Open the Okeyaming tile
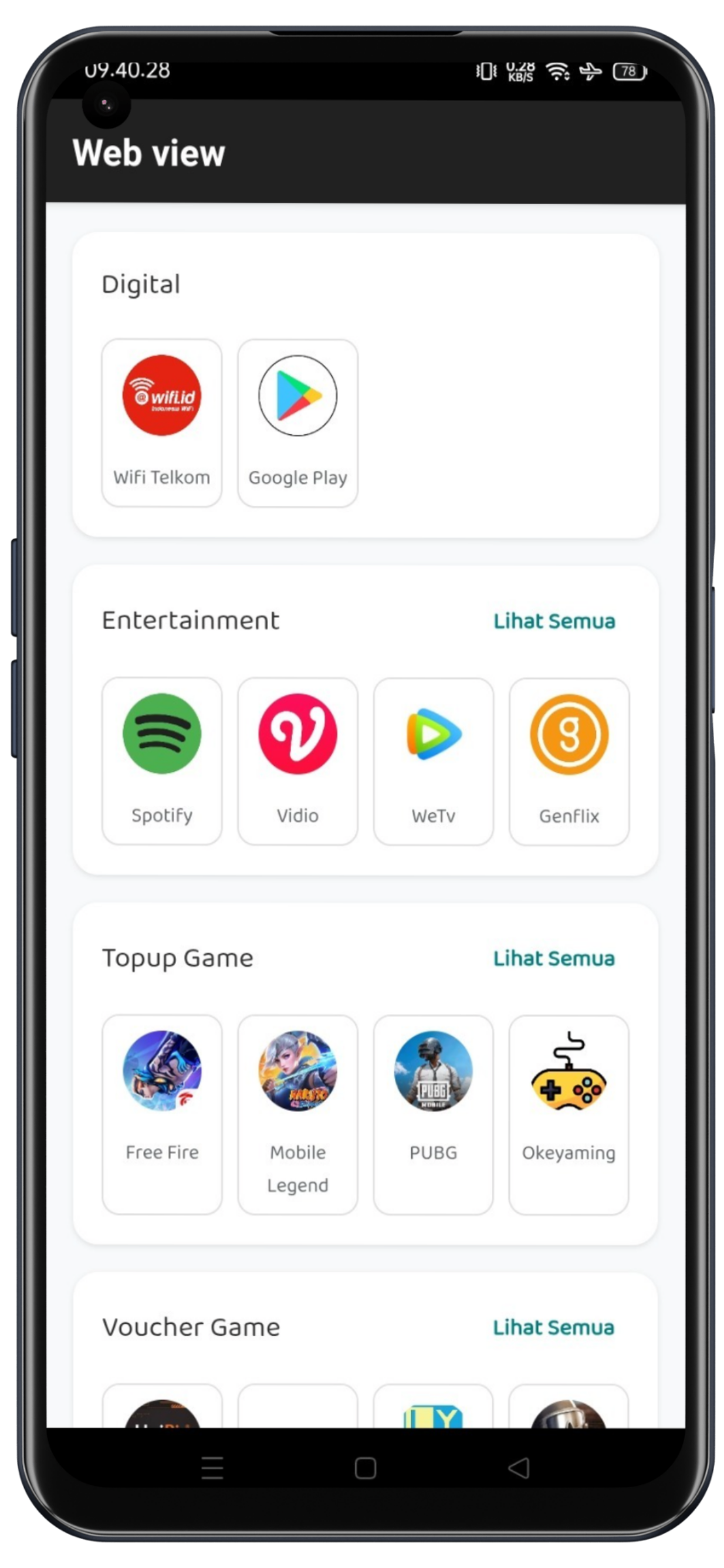724x1568 pixels. tap(569, 1113)
